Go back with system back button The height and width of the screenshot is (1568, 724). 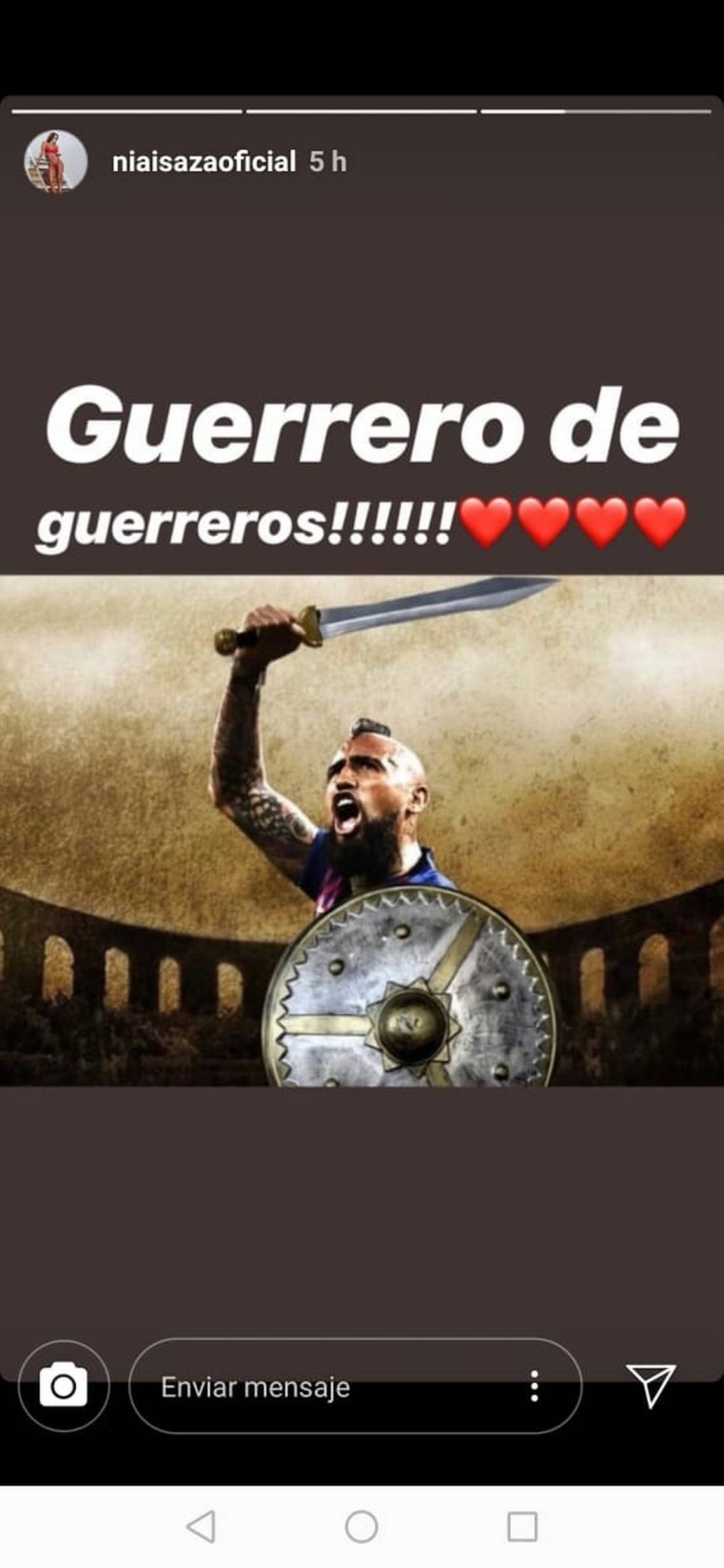click(x=201, y=1526)
